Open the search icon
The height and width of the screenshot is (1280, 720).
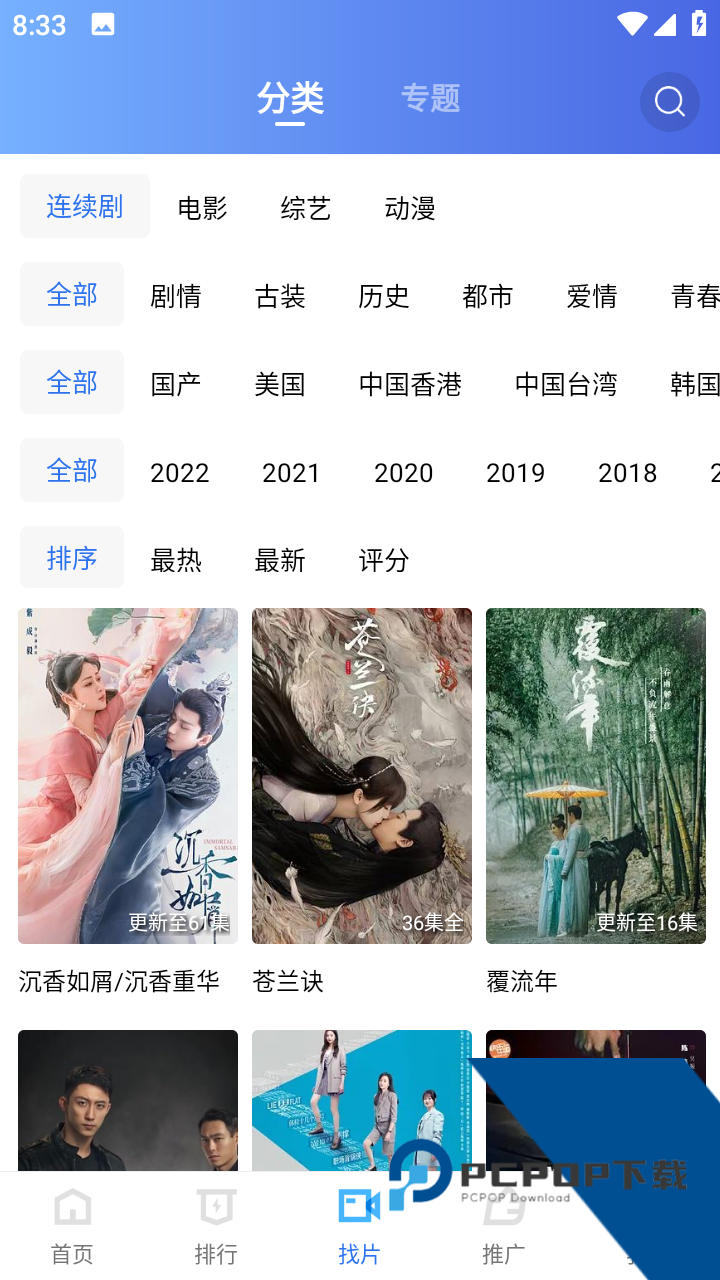(x=669, y=102)
